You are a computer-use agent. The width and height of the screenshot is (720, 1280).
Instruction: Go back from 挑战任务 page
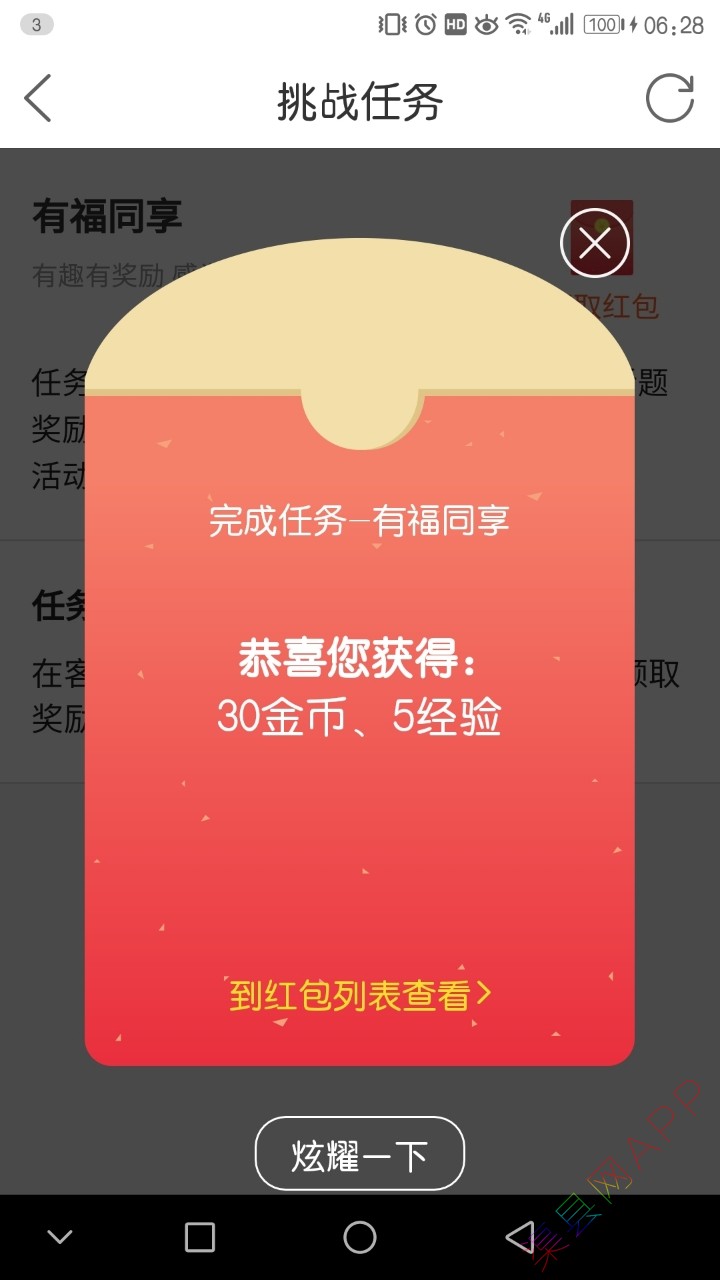(x=38, y=99)
